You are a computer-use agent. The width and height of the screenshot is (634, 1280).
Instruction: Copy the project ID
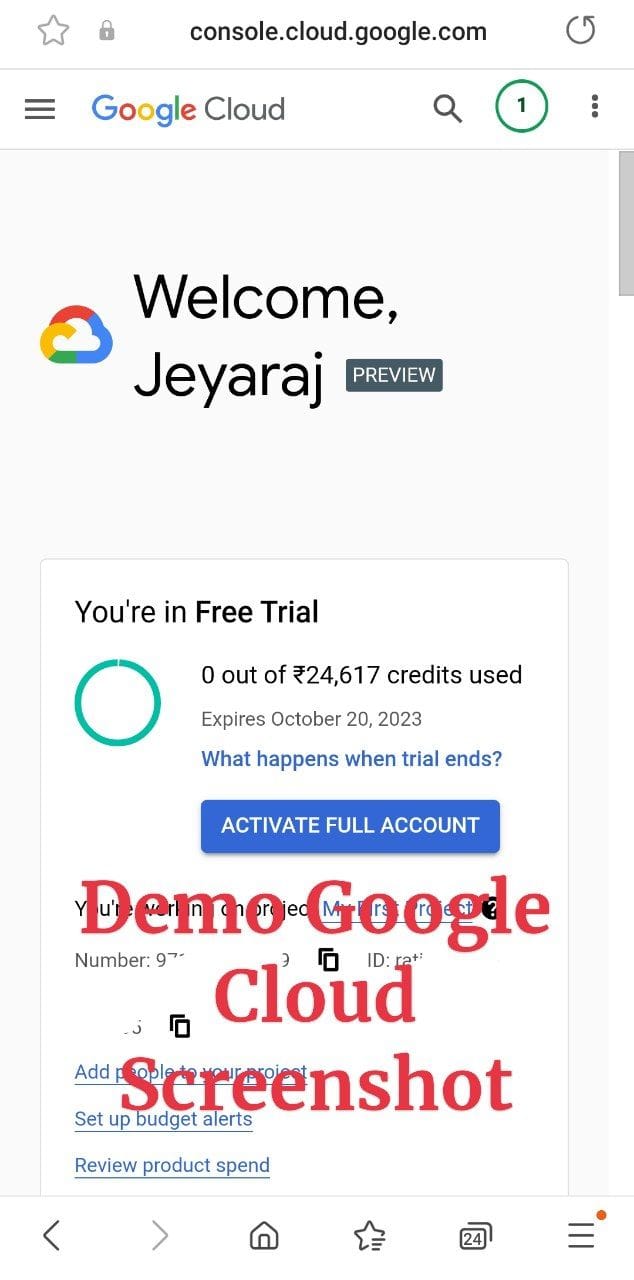tap(180, 1026)
